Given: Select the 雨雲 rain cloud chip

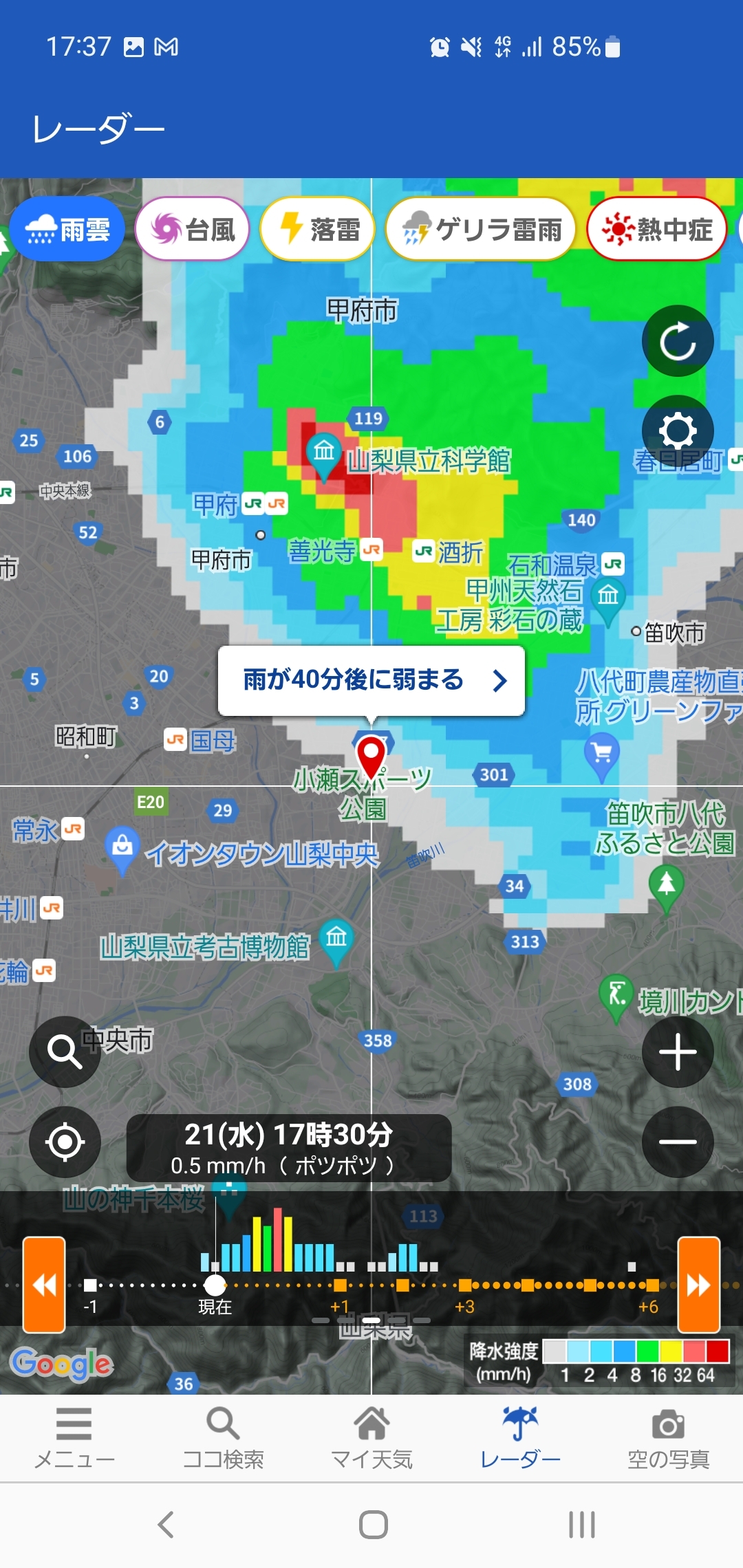Looking at the screenshot, I should [x=67, y=230].
